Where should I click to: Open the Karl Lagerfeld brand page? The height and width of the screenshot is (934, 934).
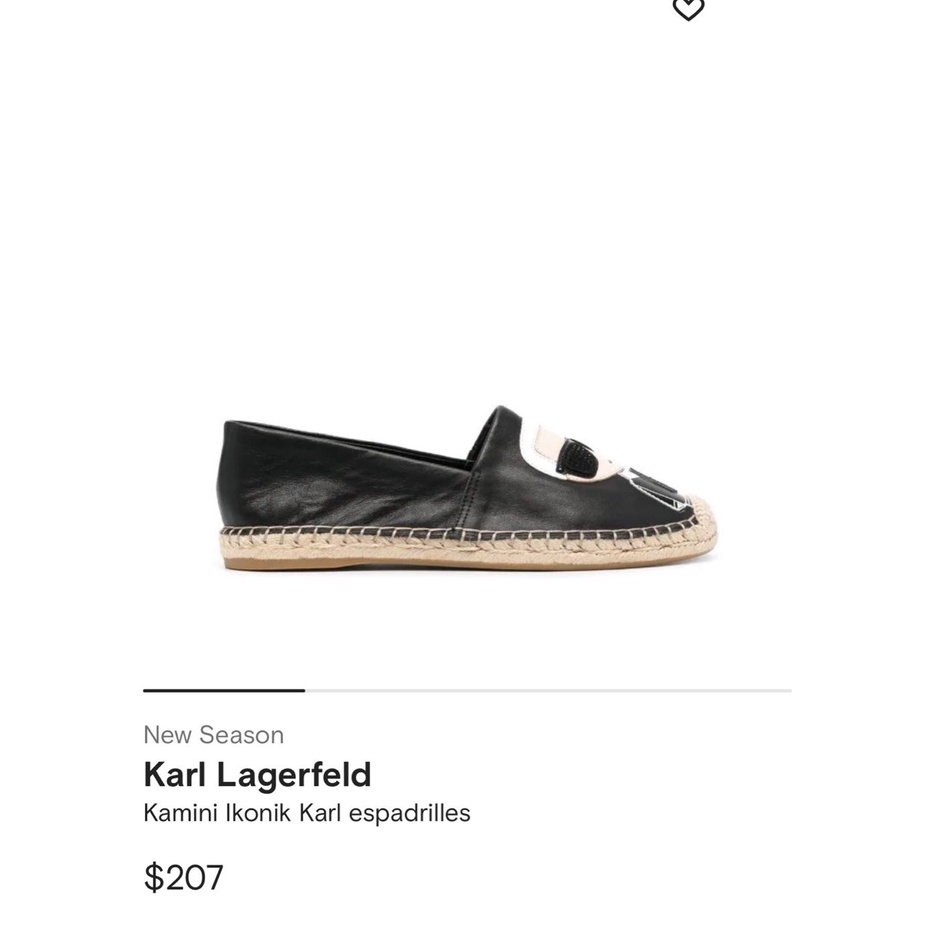click(x=257, y=775)
